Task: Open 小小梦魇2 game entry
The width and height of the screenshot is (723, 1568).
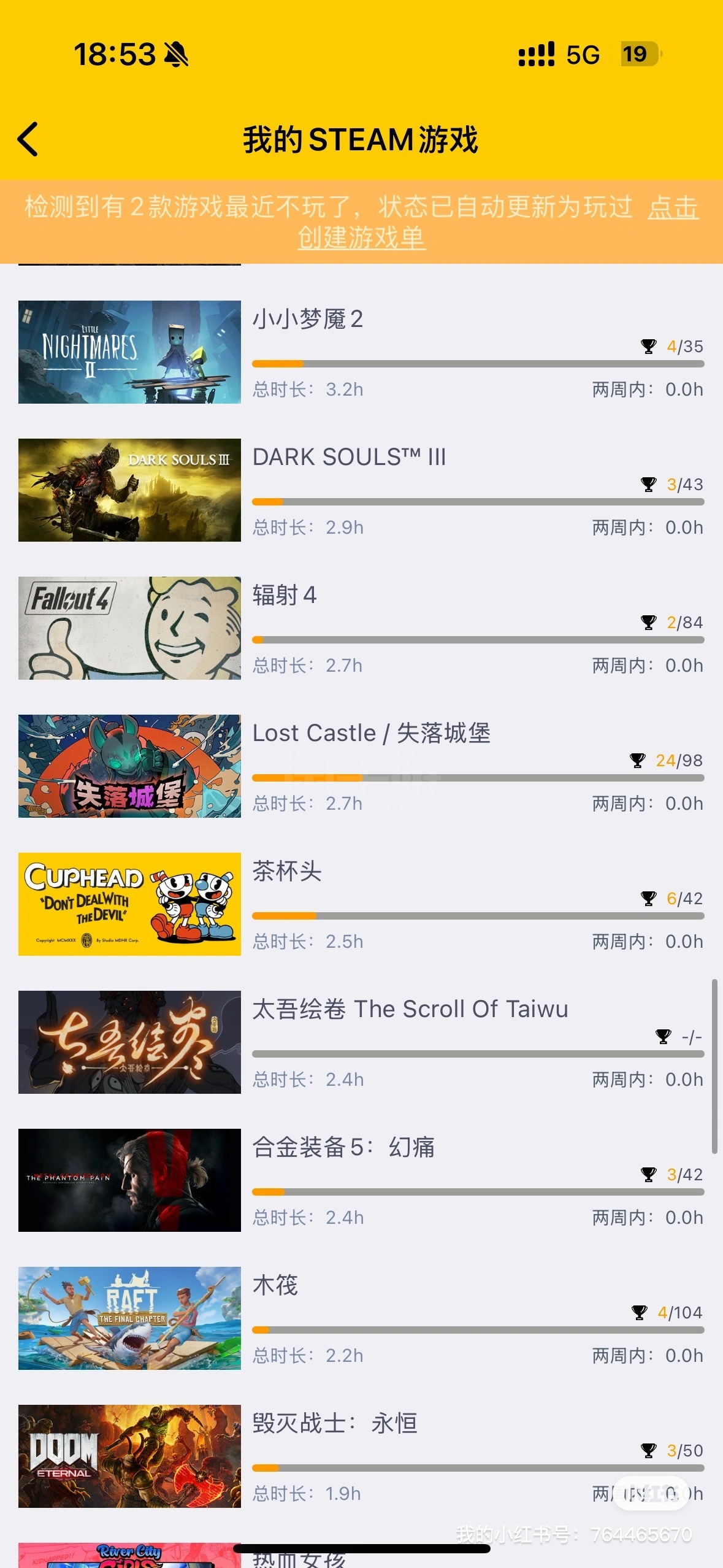Action: click(x=361, y=352)
